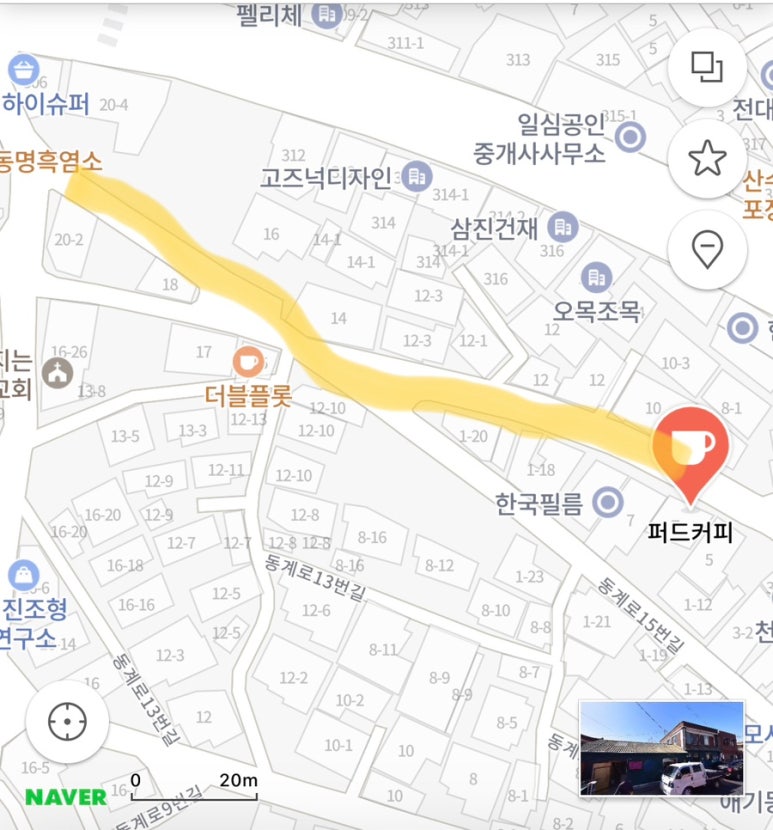Select the 삼진건재 building marker
773x830 pixels.
[x=564, y=227]
